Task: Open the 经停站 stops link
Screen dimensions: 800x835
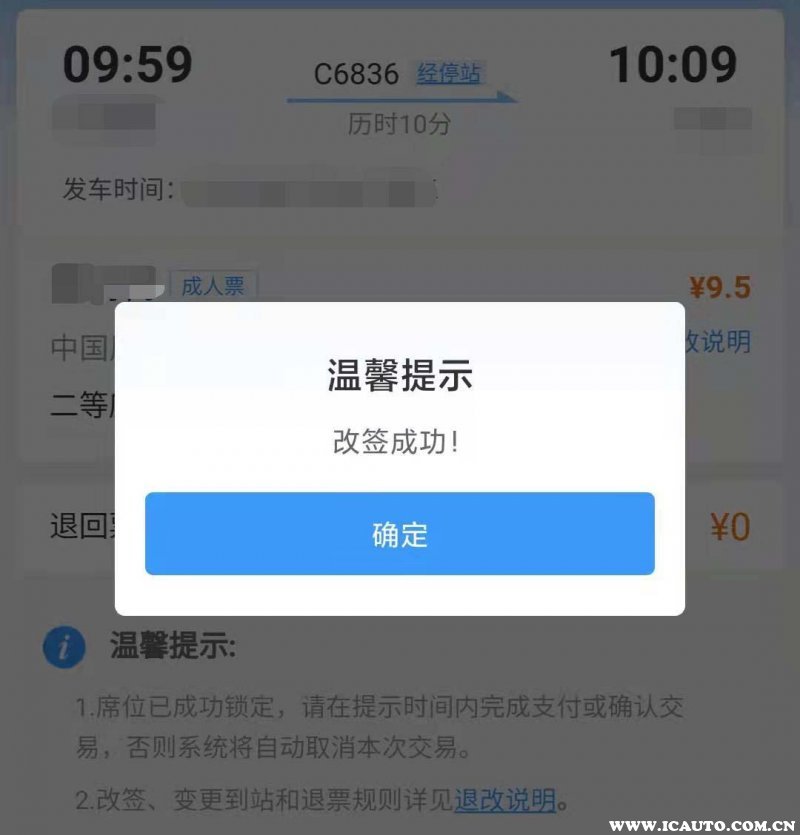Action: 449,73
